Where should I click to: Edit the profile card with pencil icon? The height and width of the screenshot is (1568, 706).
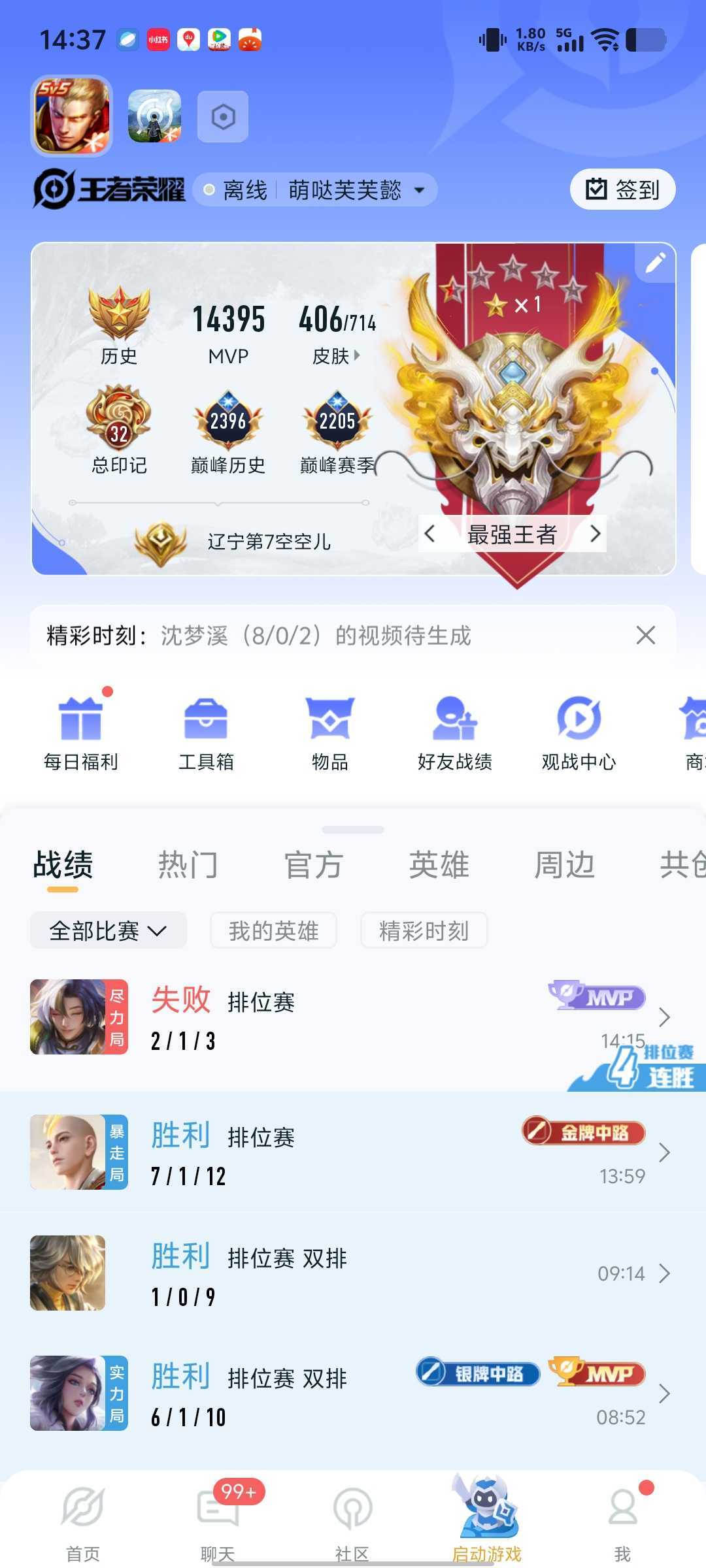(655, 263)
